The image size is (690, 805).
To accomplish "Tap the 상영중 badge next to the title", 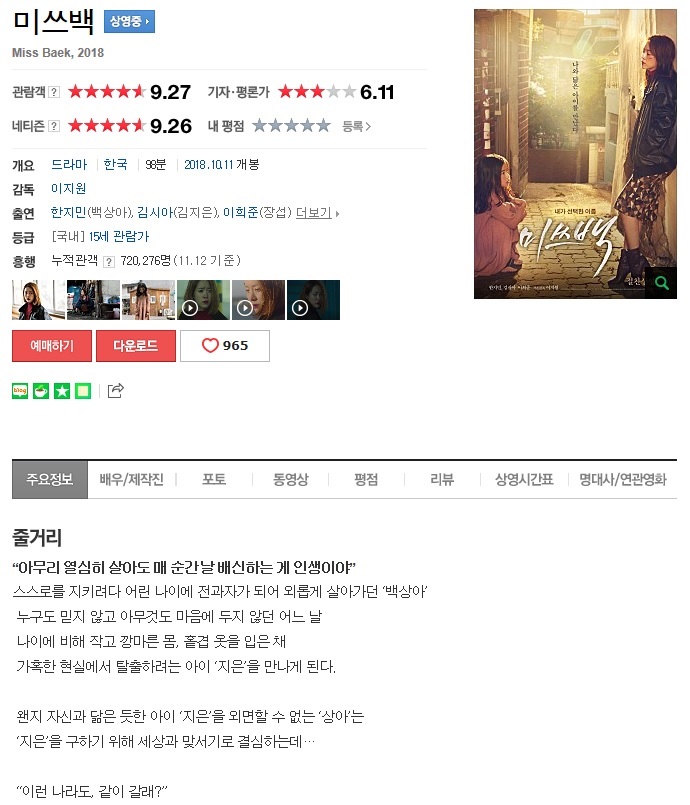I will [x=129, y=22].
